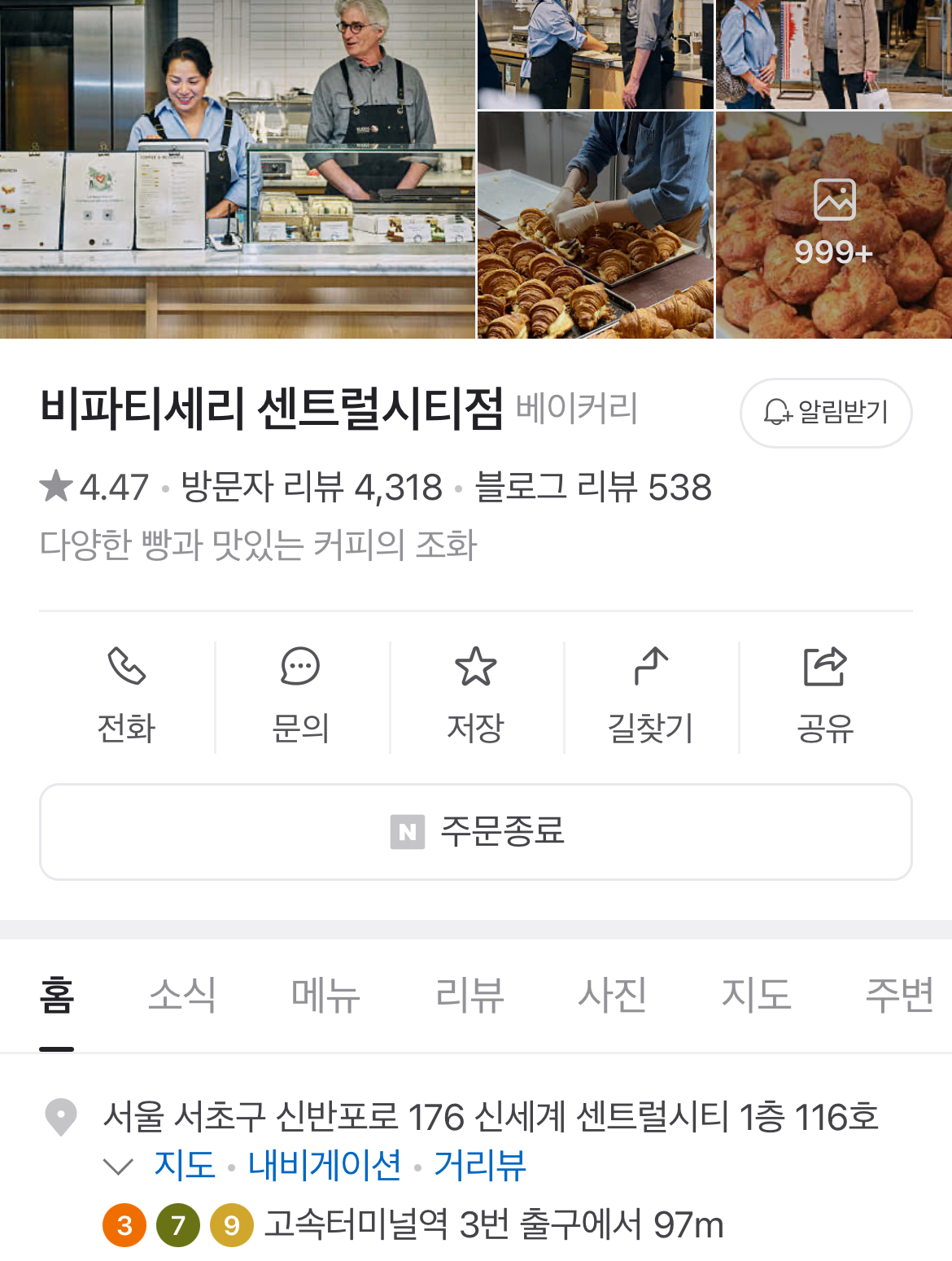Screen dimensions: 952x1261
Task: Call the bakery via 전화
Action: [x=126, y=697]
